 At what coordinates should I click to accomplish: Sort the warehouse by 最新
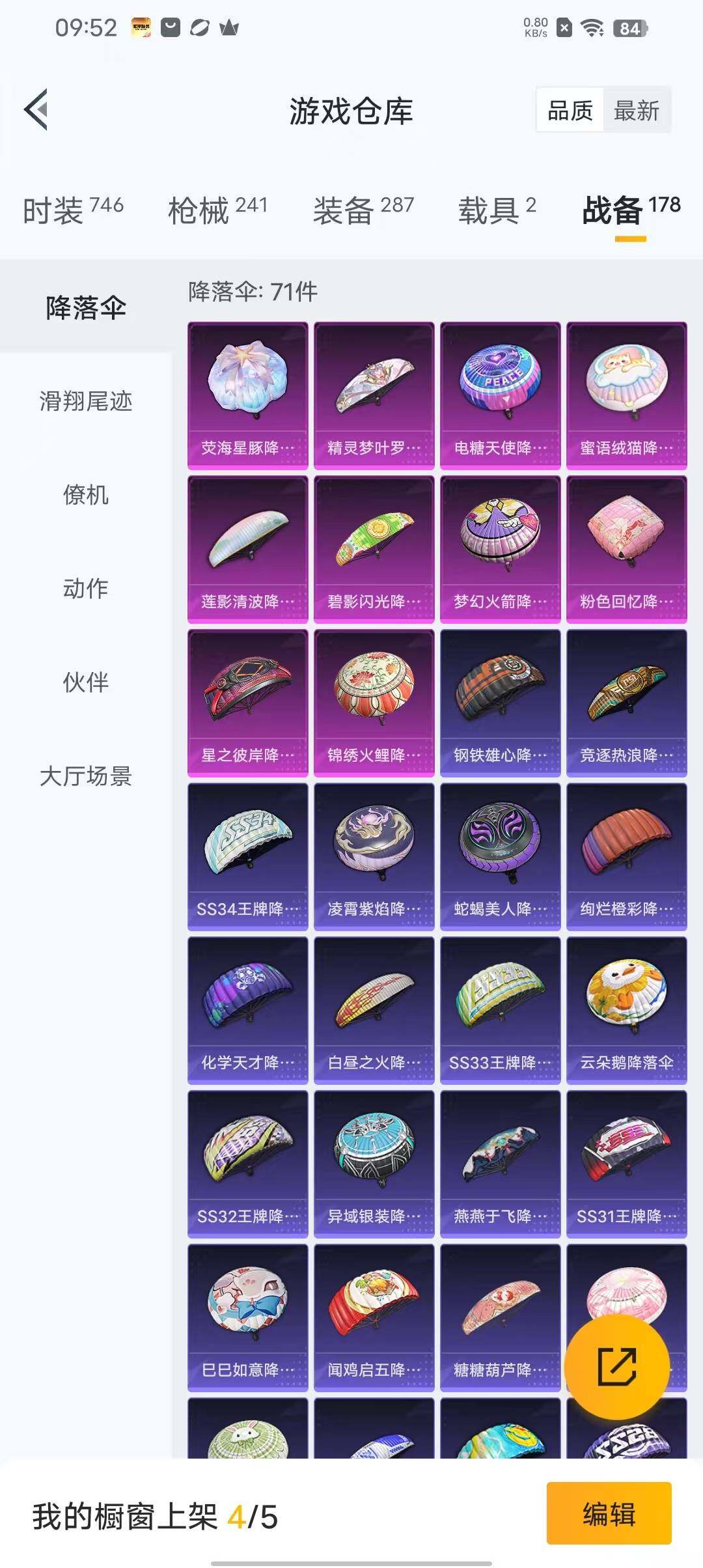click(636, 111)
